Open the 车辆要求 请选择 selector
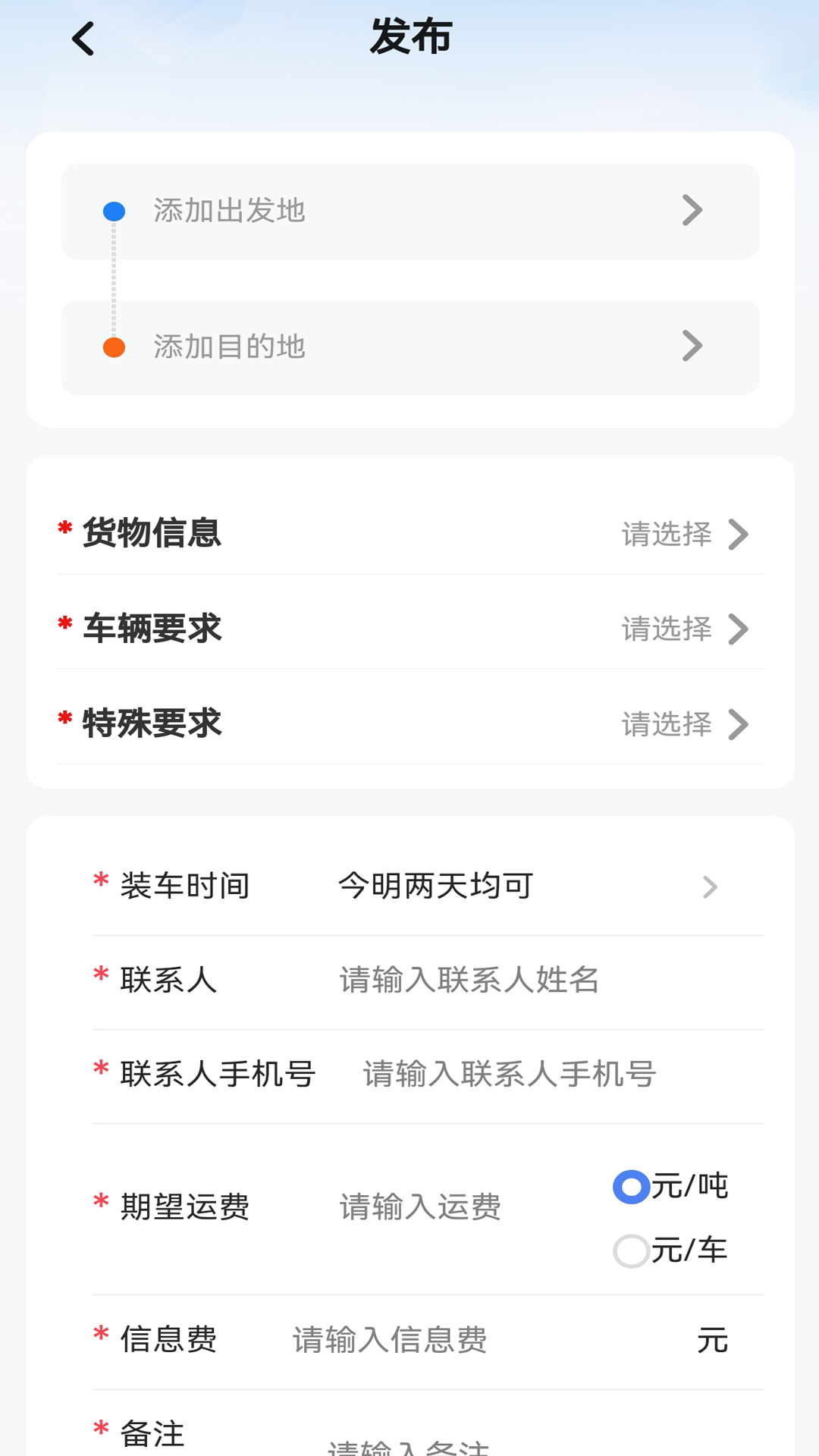 click(666, 629)
